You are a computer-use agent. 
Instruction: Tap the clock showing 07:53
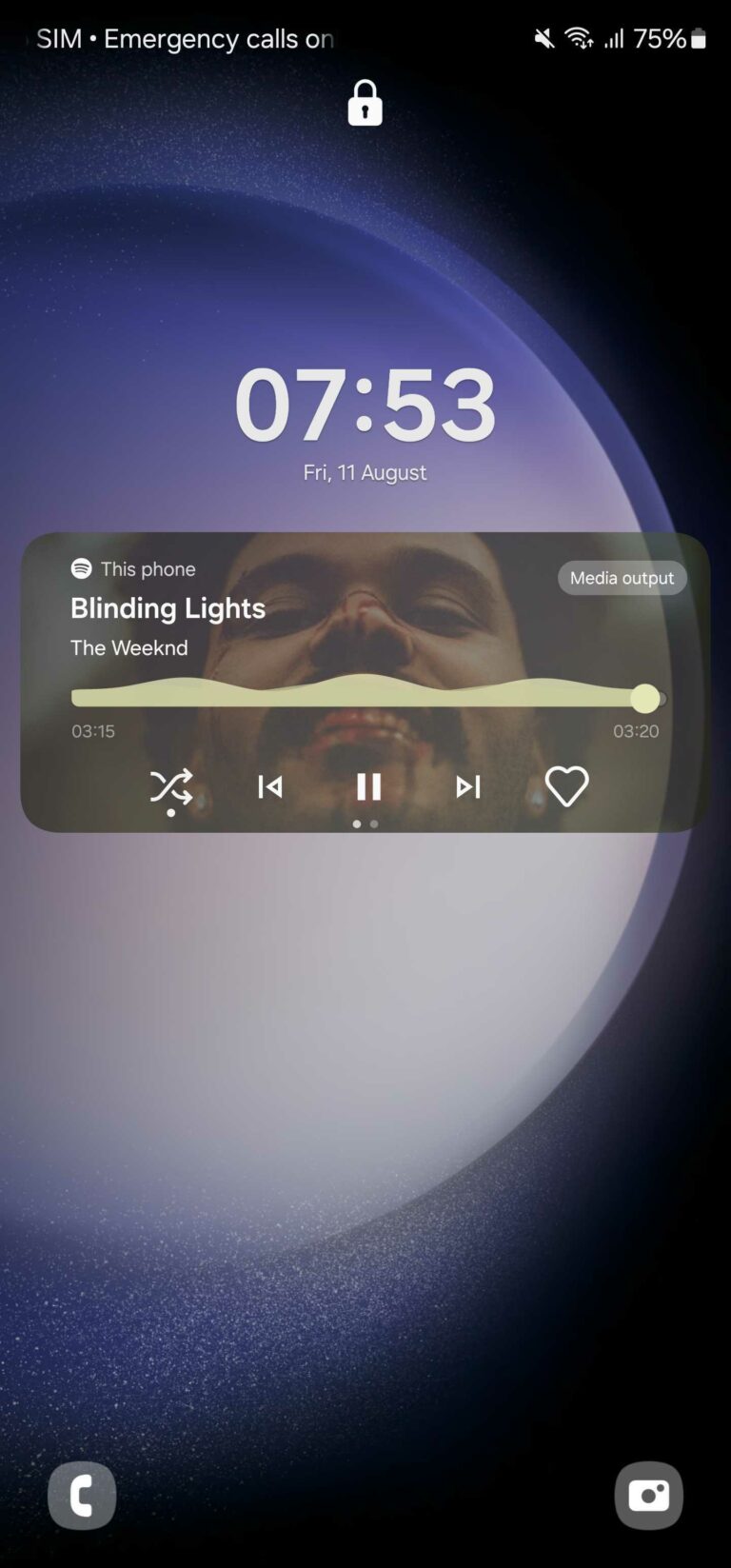[x=365, y=407]
